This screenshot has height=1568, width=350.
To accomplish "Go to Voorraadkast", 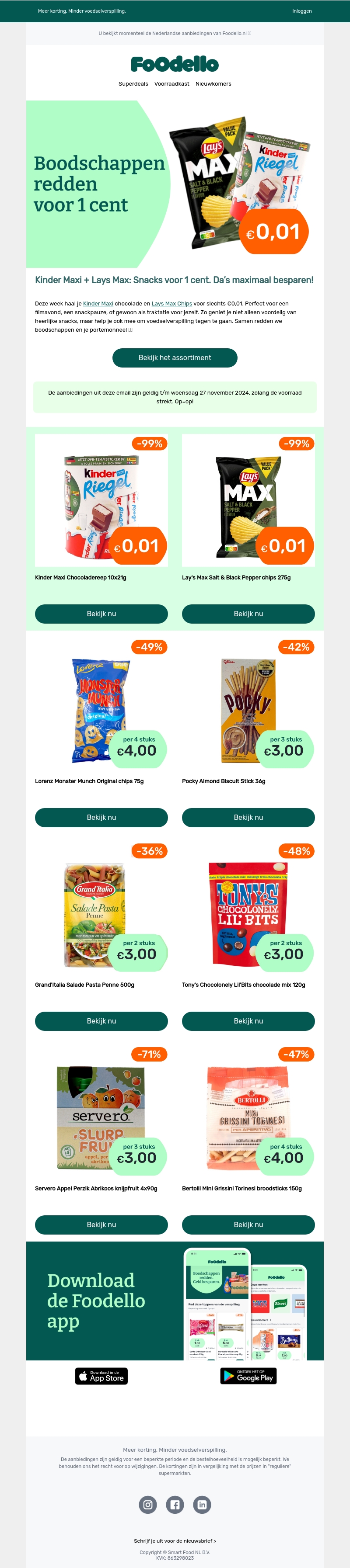I will [171, 84].
